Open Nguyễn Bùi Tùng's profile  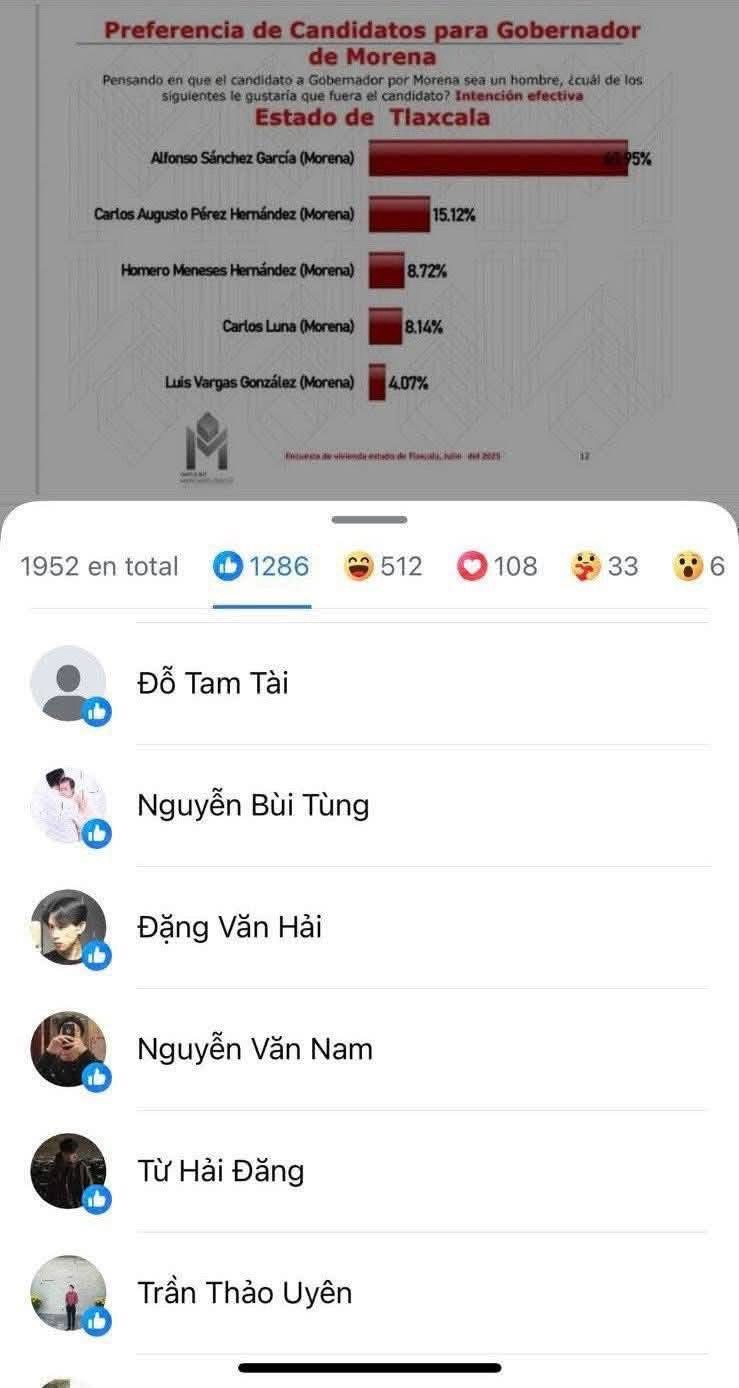pos(252,806)
